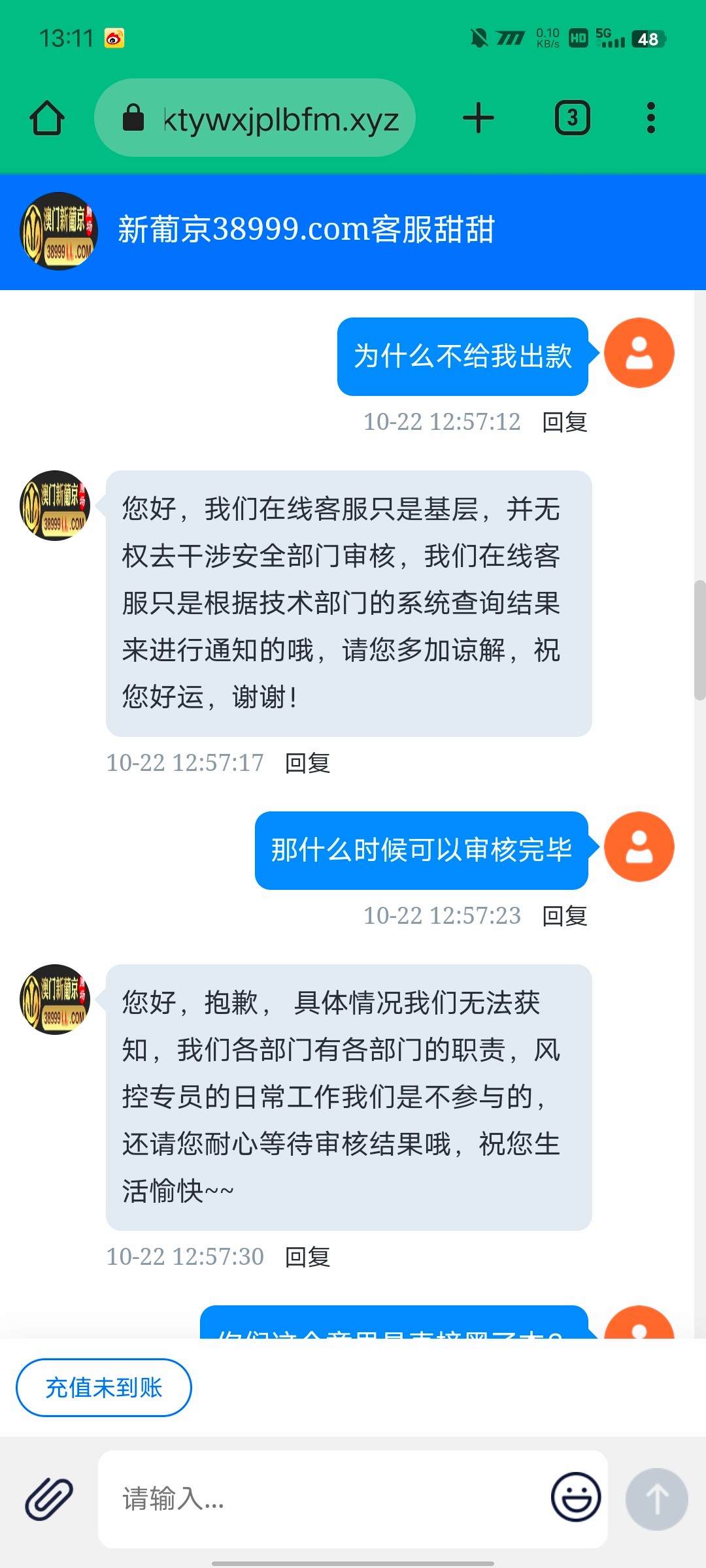This screenshot has height=1568, width=706.
Task: Attach a file with the paperclip
Action: coord(49,1499)
